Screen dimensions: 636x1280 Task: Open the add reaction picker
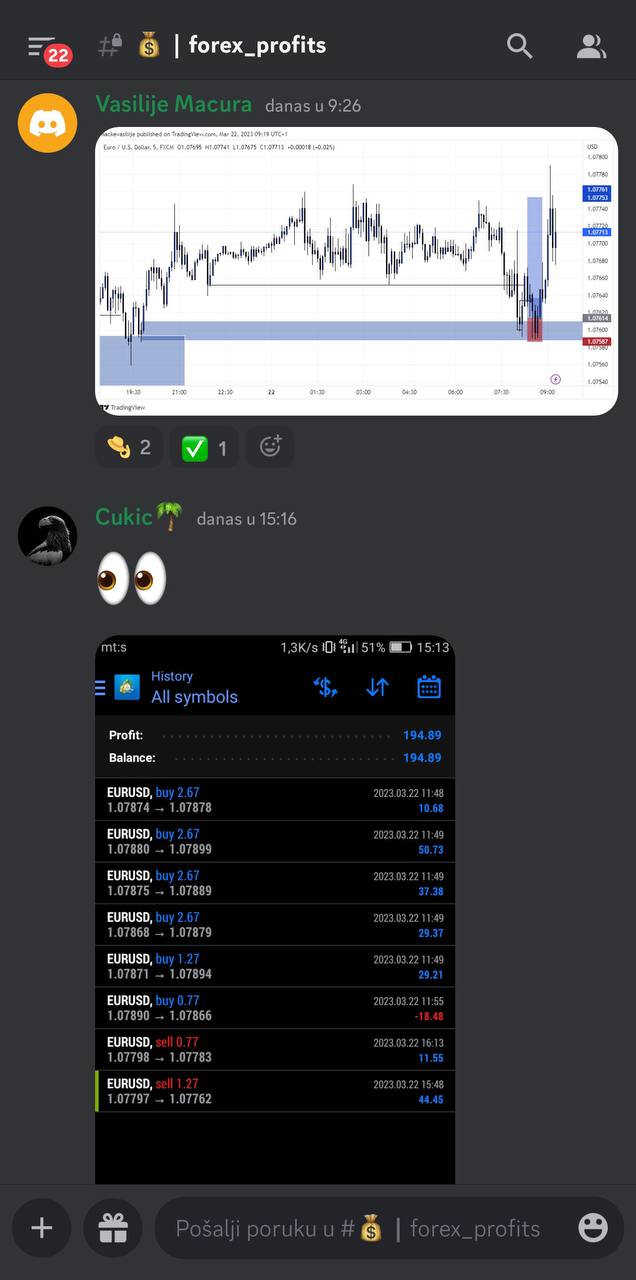[270, 448]
